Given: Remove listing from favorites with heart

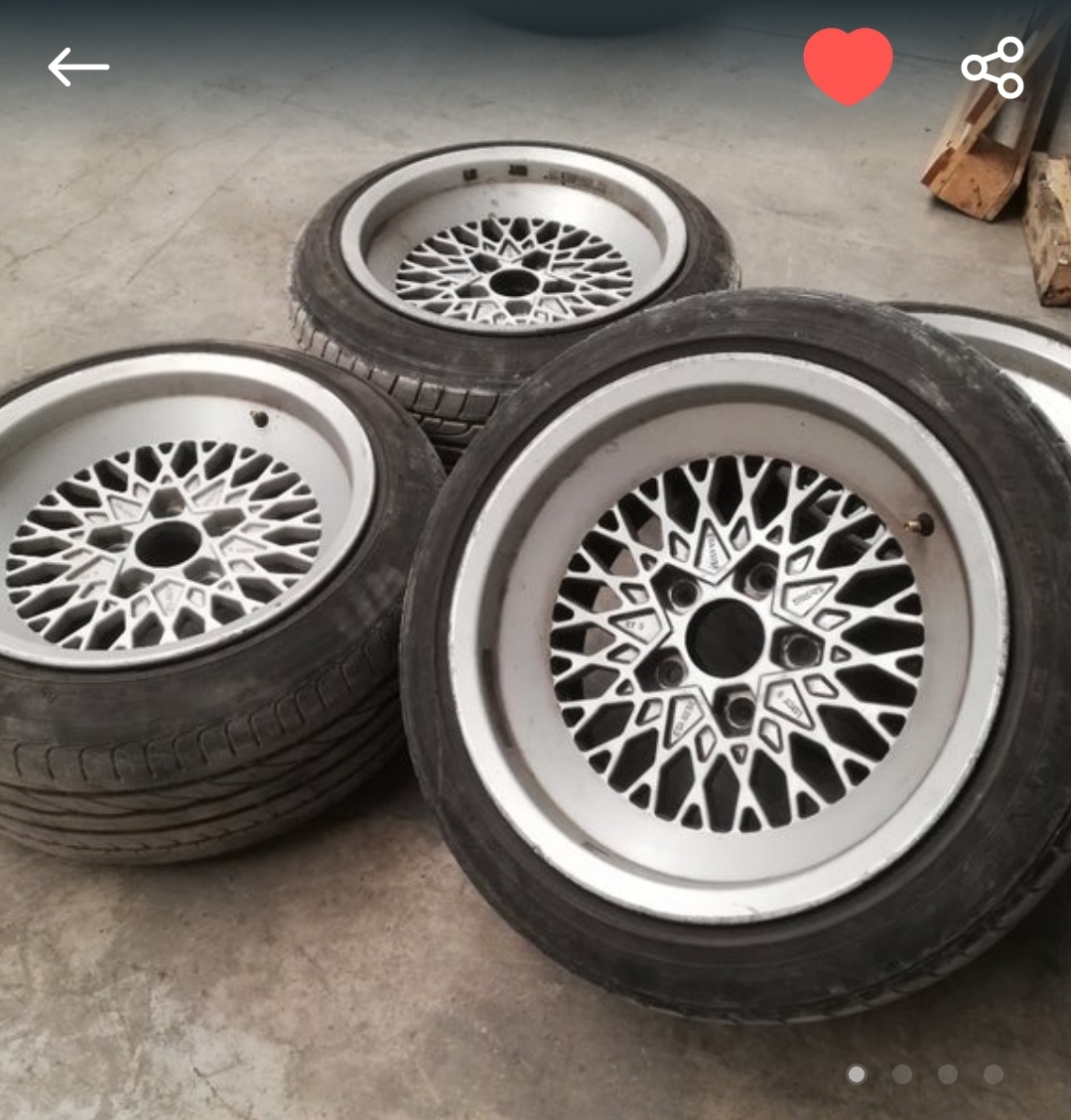Looking at the screenshot, I should pos(848,67).
